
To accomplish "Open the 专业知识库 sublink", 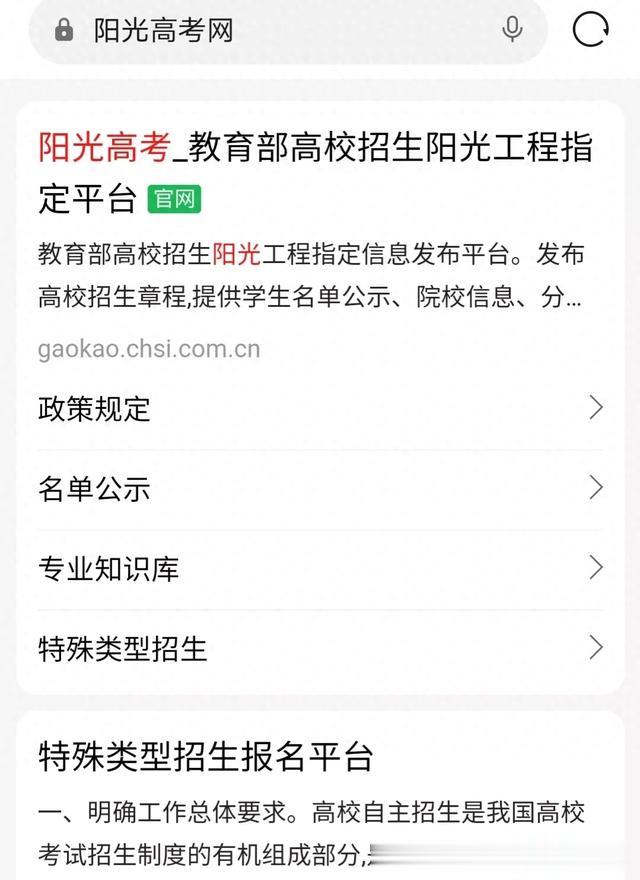I will tap(320, 569).
